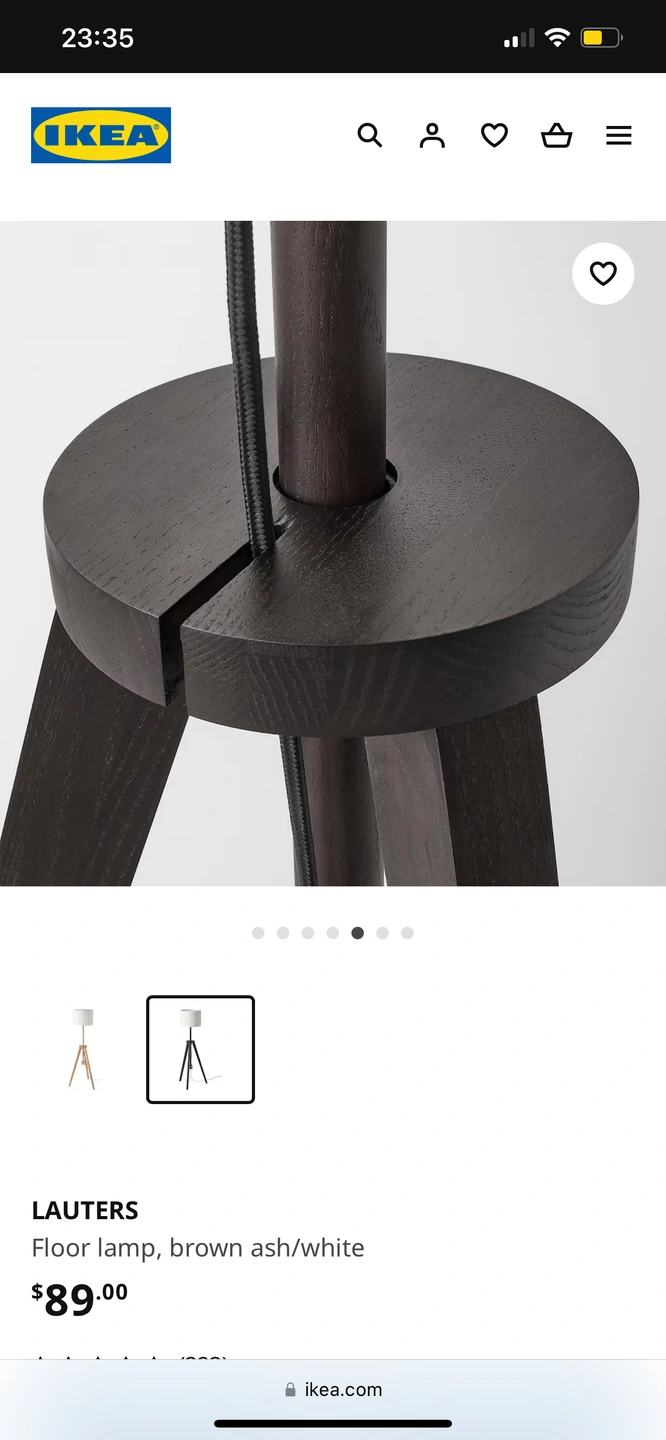Tap the ikea.com address bar
This screenshot has width=666, height=1440.
point(333,1389)
